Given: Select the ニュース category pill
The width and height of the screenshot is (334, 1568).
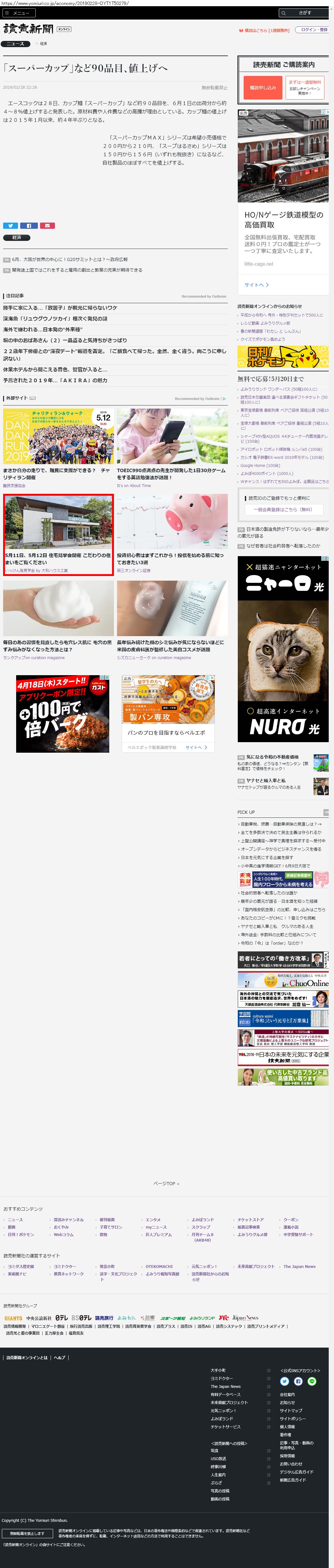Looking at the screenshot, I should [x=16, y=44].
